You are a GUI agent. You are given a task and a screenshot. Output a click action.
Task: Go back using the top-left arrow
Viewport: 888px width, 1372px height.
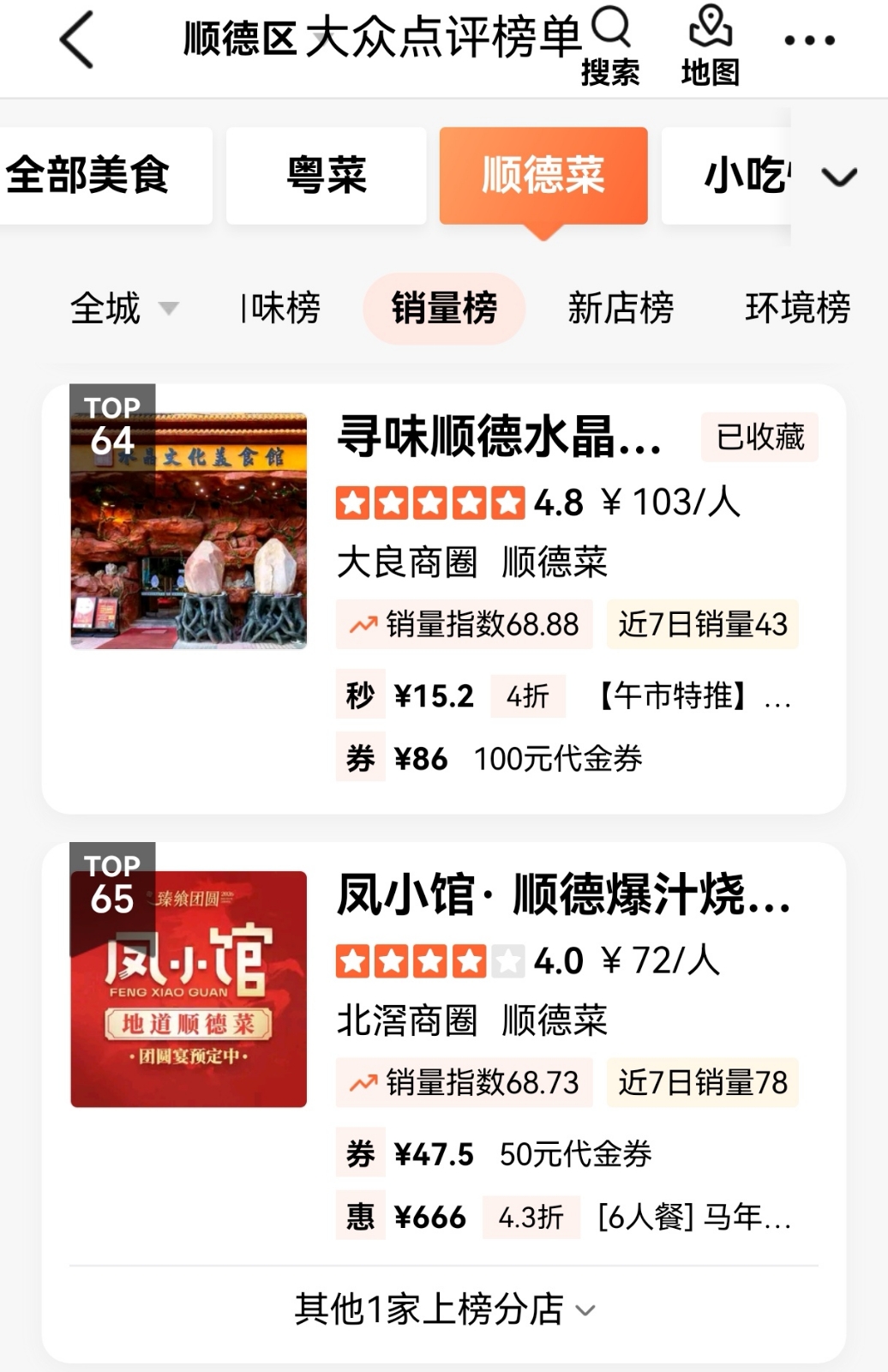pyautogui.click(x=76, y=40)
